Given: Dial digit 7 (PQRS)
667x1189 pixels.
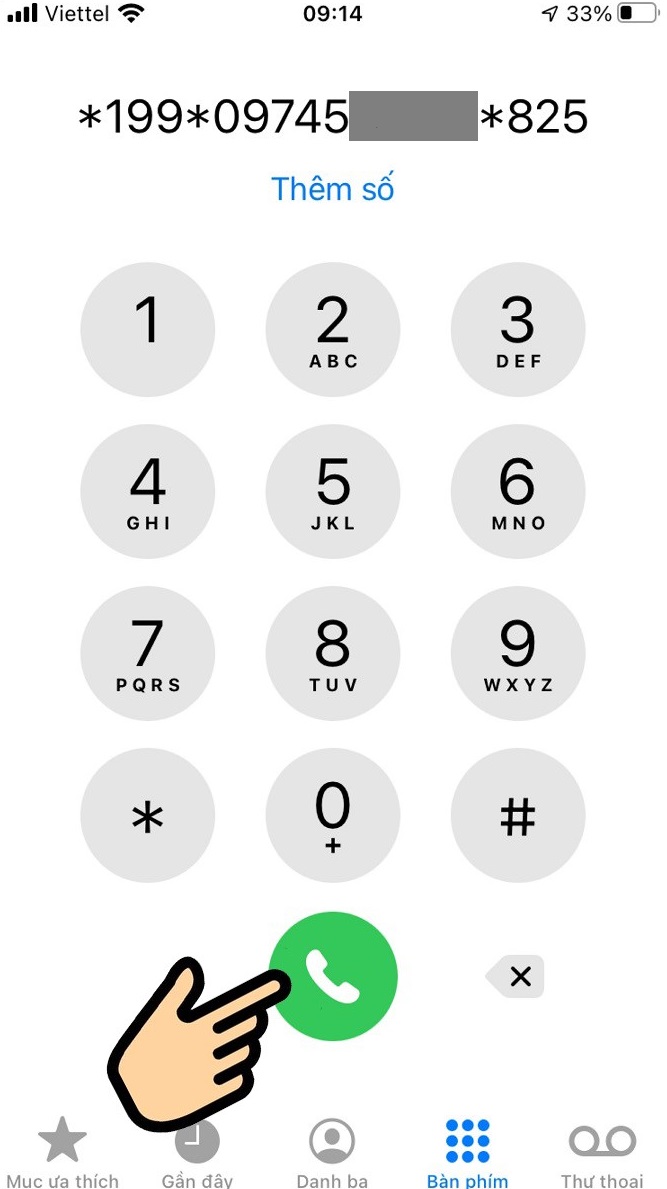Looking at the screenshot, I should pos(147,653).
